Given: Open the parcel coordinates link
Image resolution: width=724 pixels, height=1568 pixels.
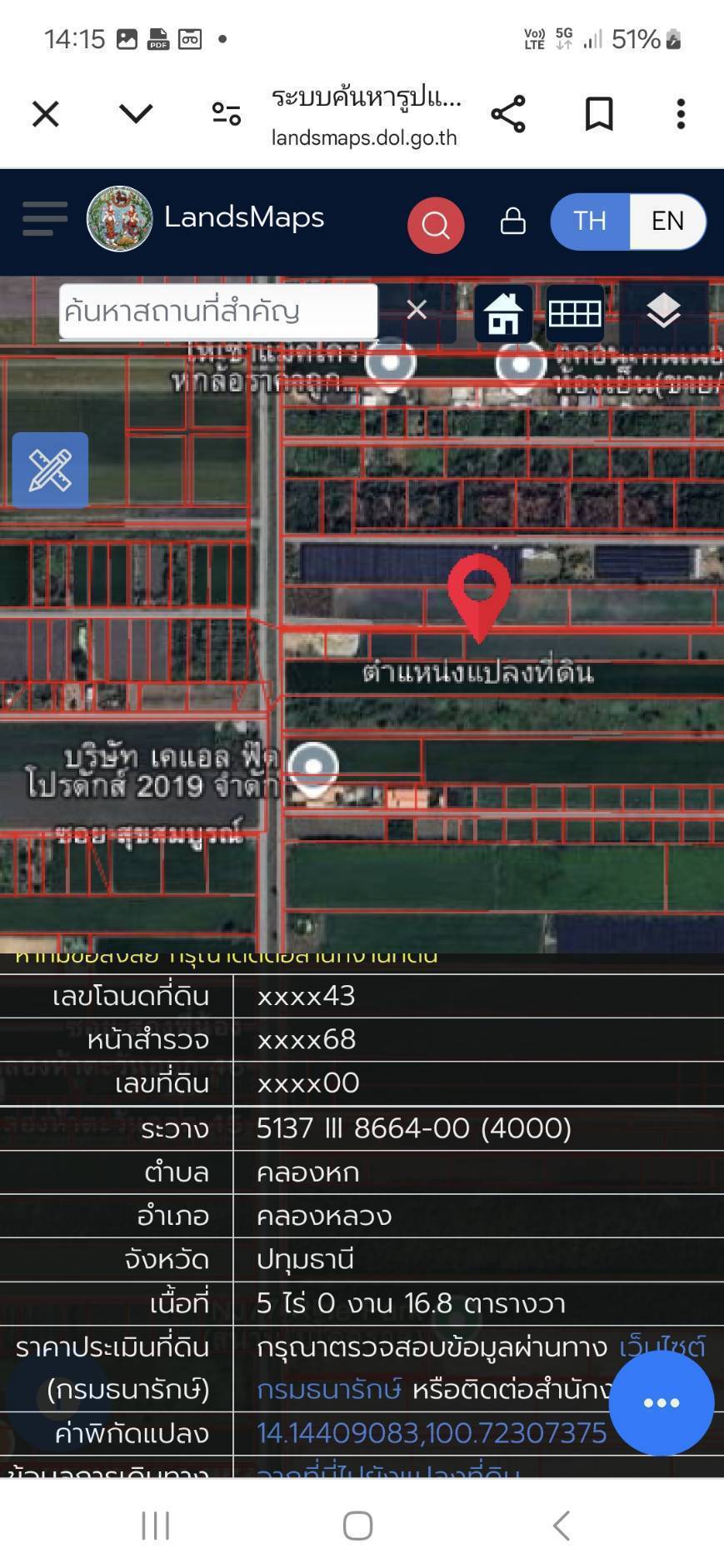Looking at the screenshot, I should click(x=432, y=1432).
